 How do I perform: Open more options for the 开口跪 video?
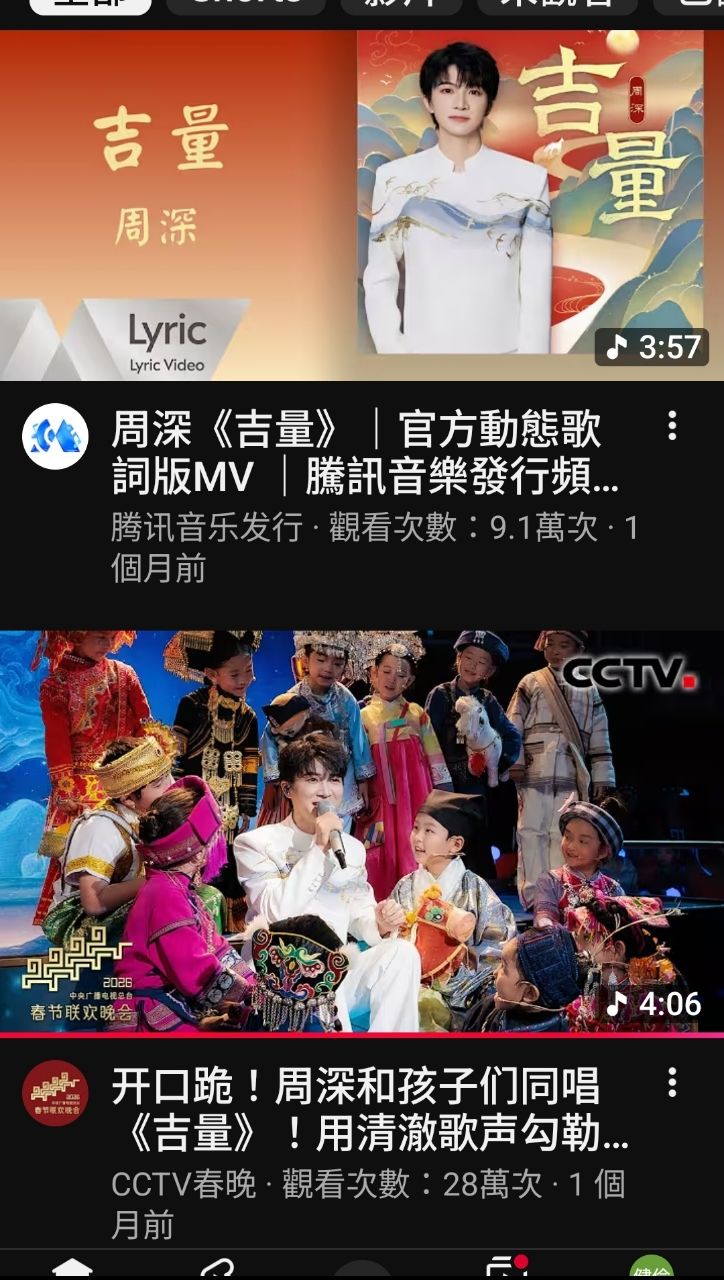672,1082
